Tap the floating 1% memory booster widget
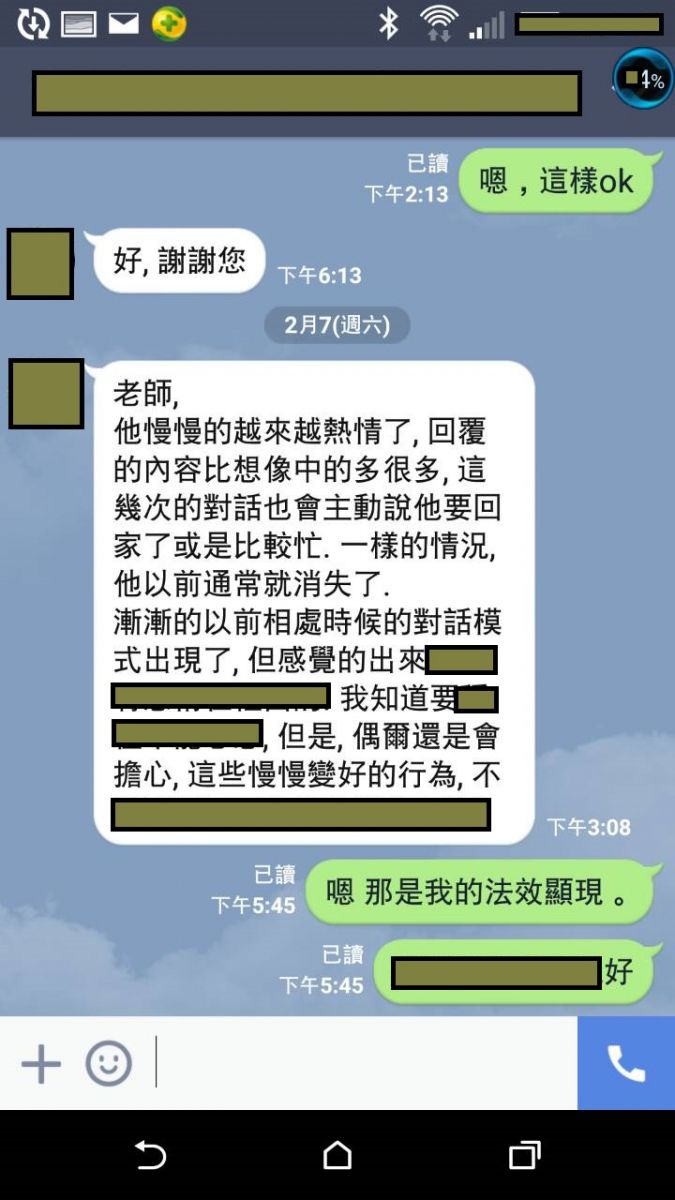The height and width of the screenshot is (1200, 675). pos(643,78)
